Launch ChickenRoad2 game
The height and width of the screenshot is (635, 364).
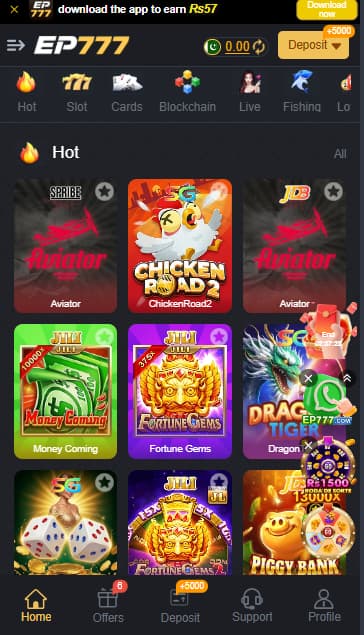(180, 246)
